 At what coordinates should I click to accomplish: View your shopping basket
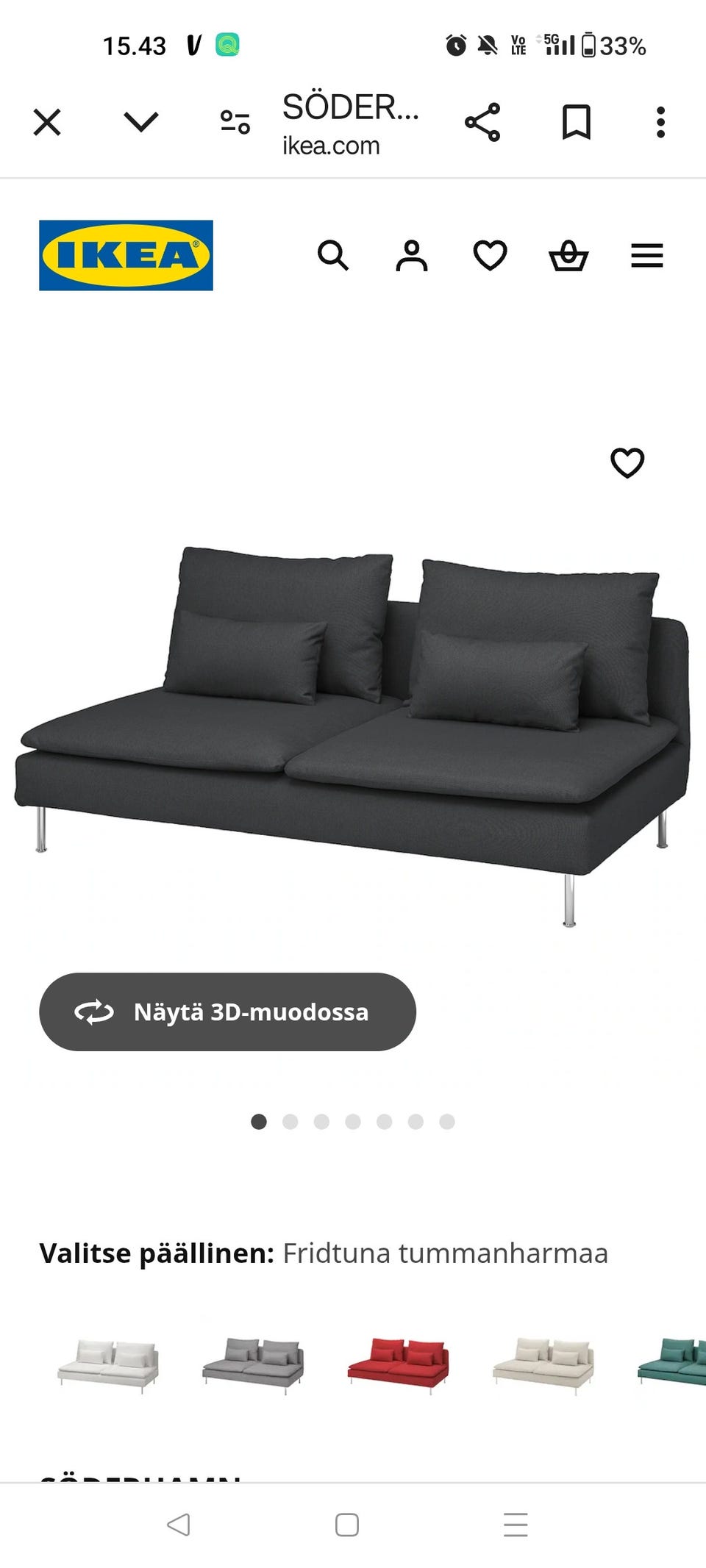point(569,255)
